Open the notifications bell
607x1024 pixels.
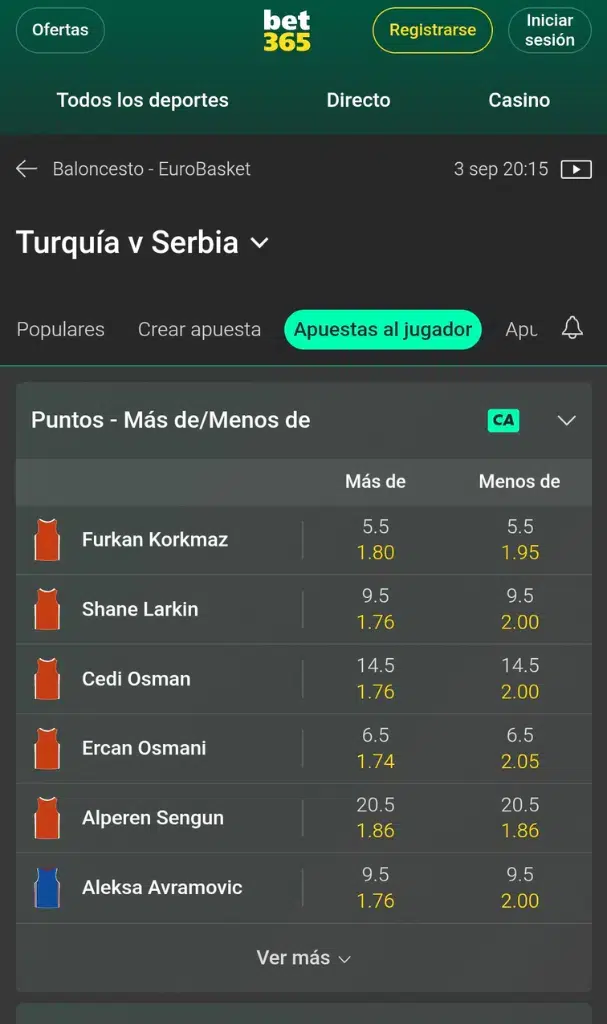point(572,328)
